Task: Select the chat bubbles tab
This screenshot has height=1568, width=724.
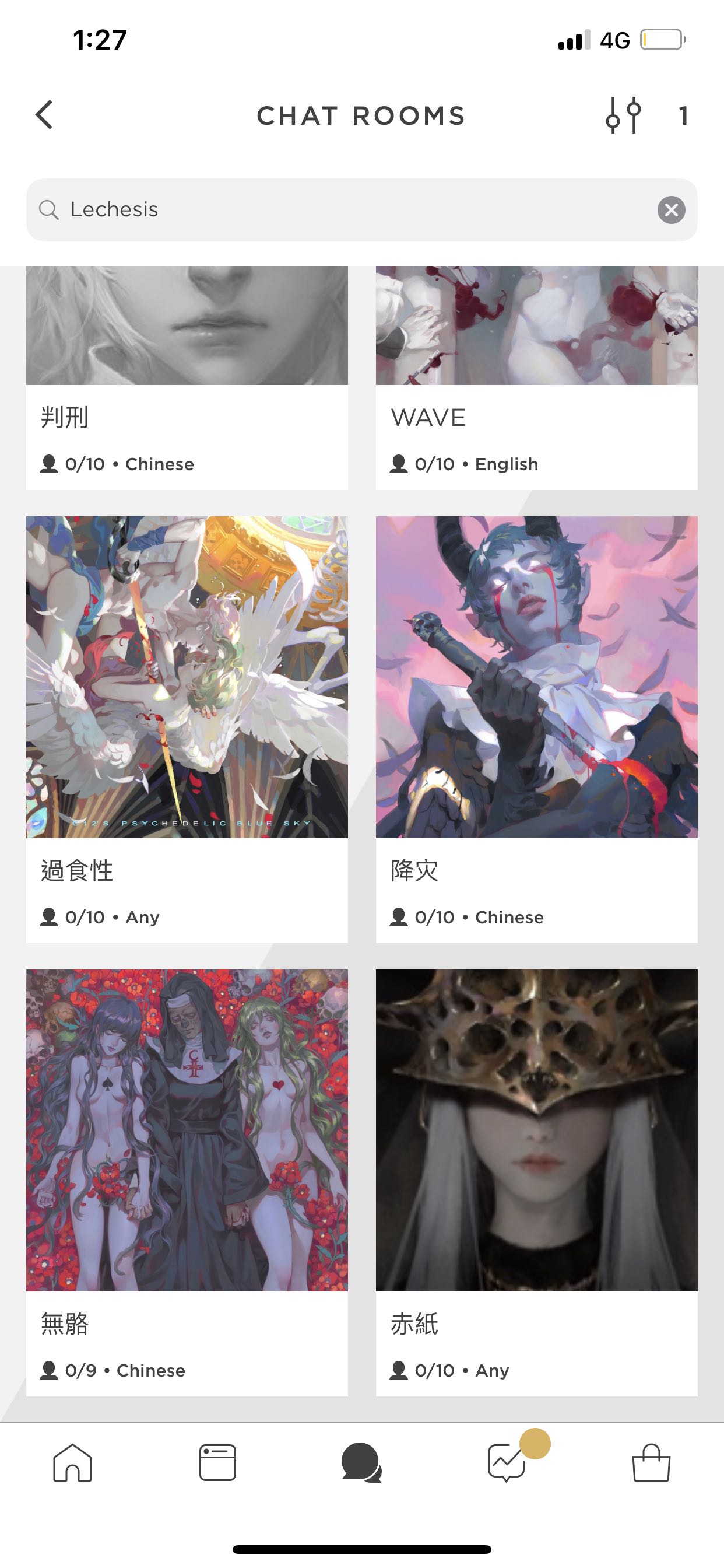Action: [x=361, y=1462]
